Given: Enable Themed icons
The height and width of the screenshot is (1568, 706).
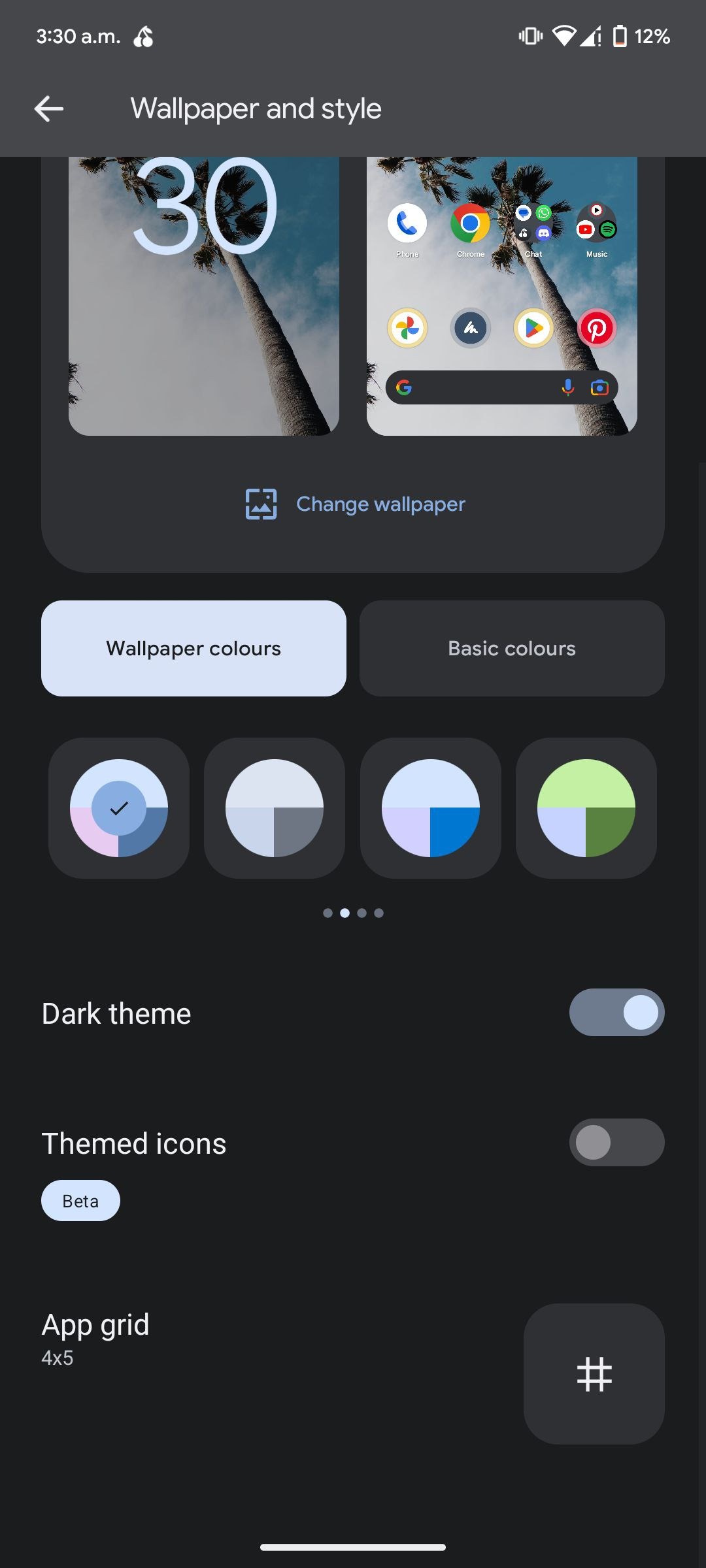Looking at the screenshot, I should 616,1143.
